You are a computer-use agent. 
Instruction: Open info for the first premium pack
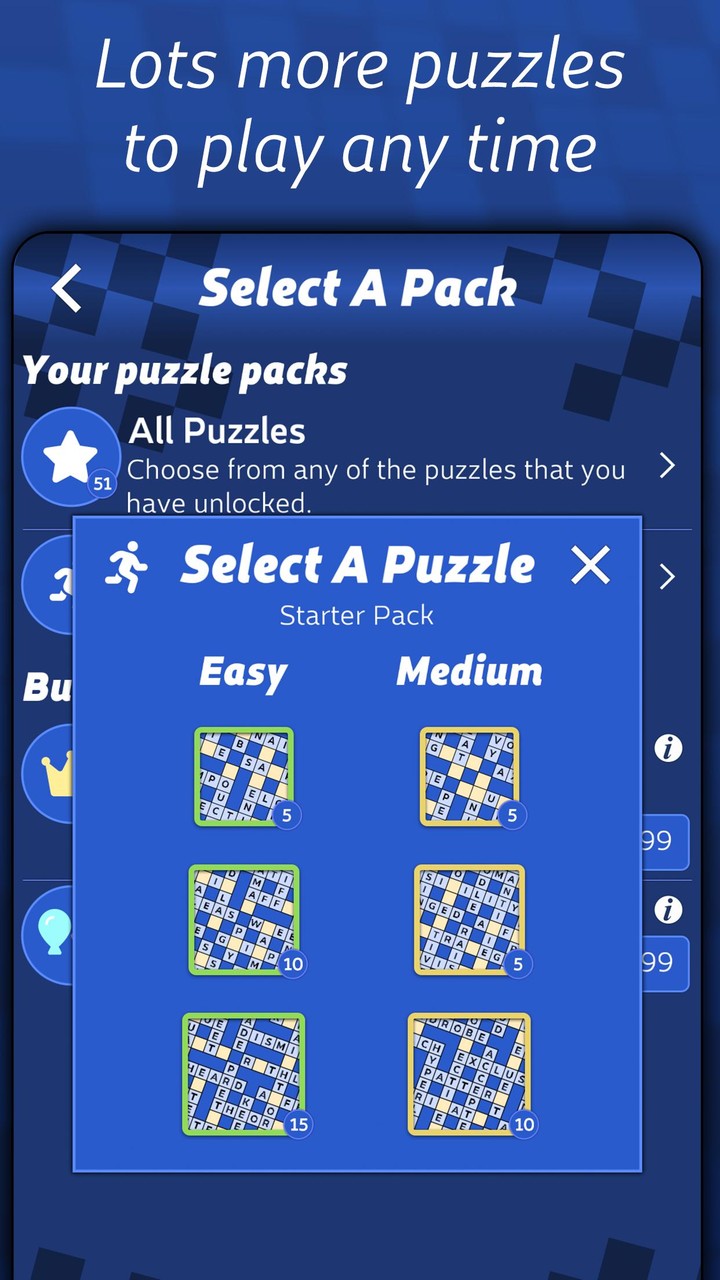tap(667, 748)
